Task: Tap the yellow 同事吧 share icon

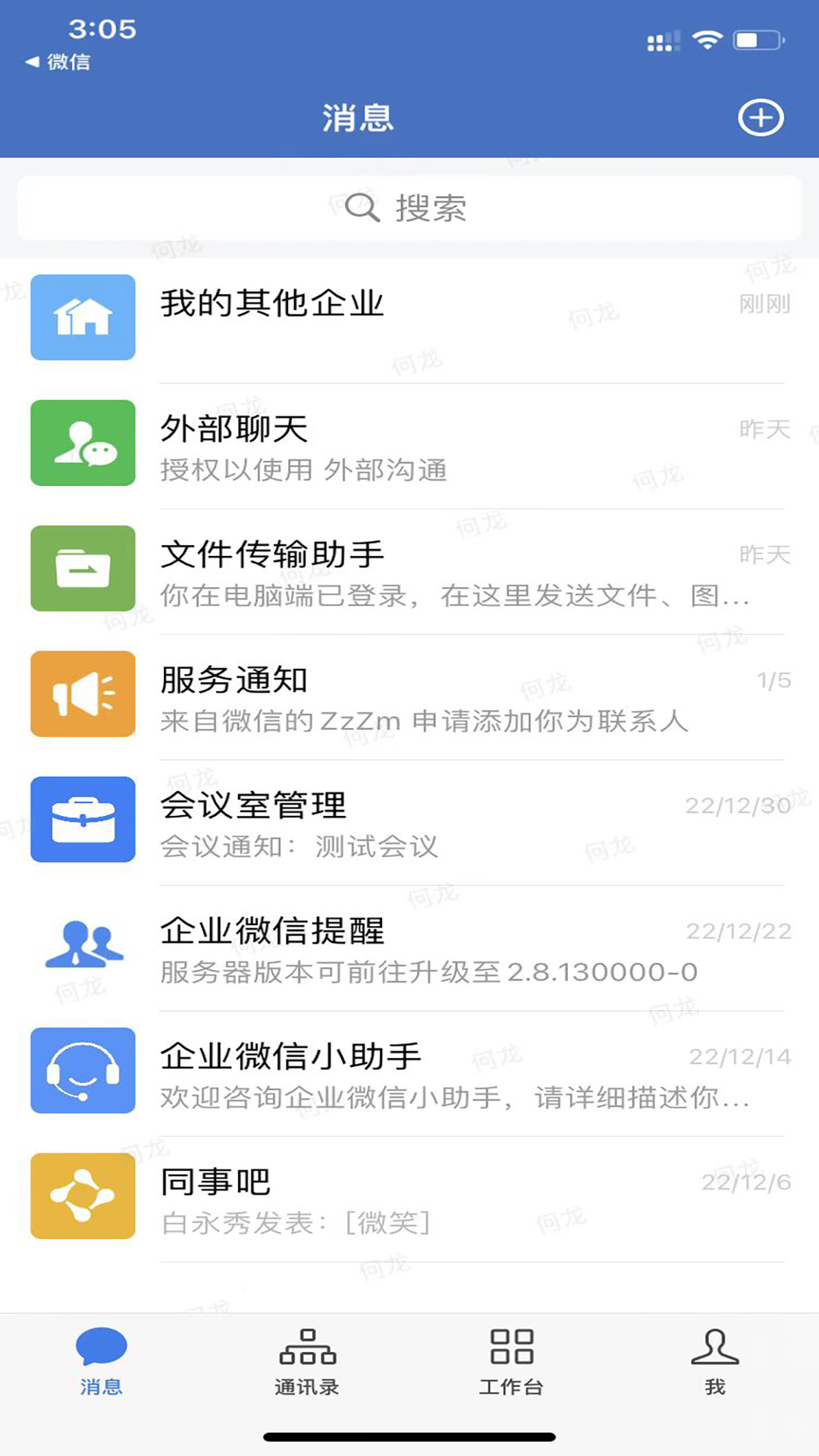Action: (82, 1197)
